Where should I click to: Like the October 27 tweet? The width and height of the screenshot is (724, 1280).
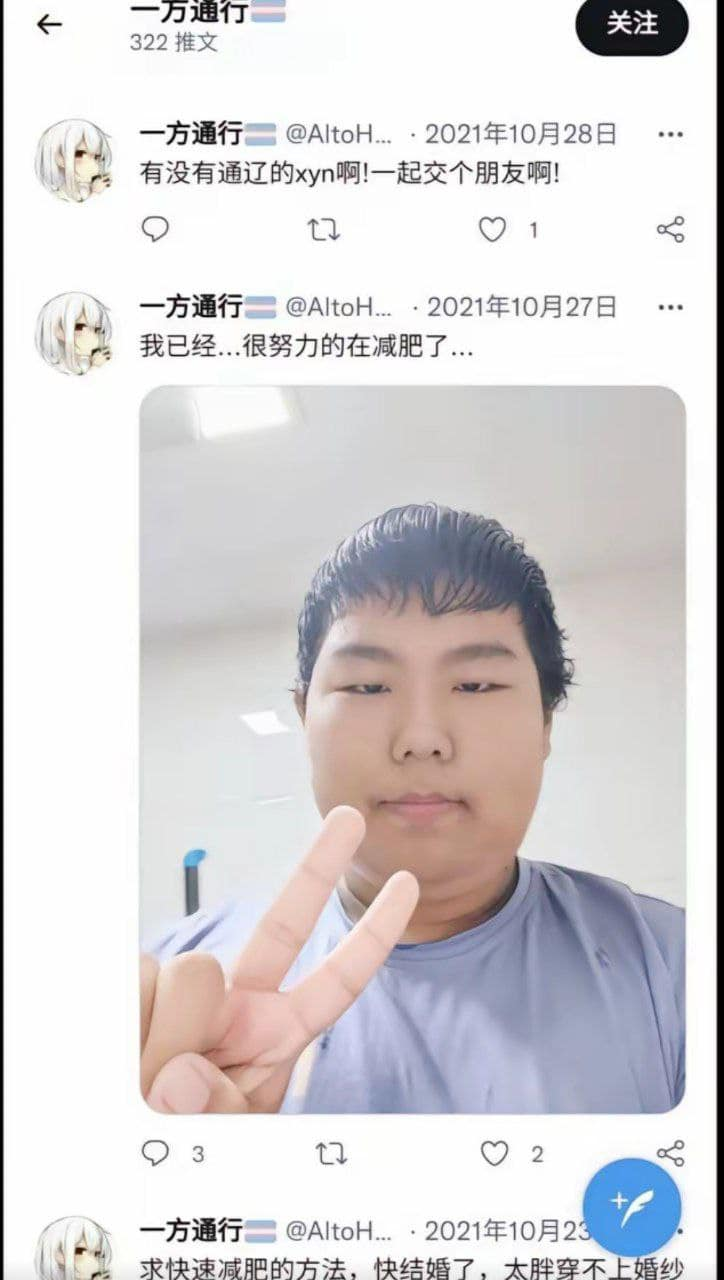[x=494, y=1153]
